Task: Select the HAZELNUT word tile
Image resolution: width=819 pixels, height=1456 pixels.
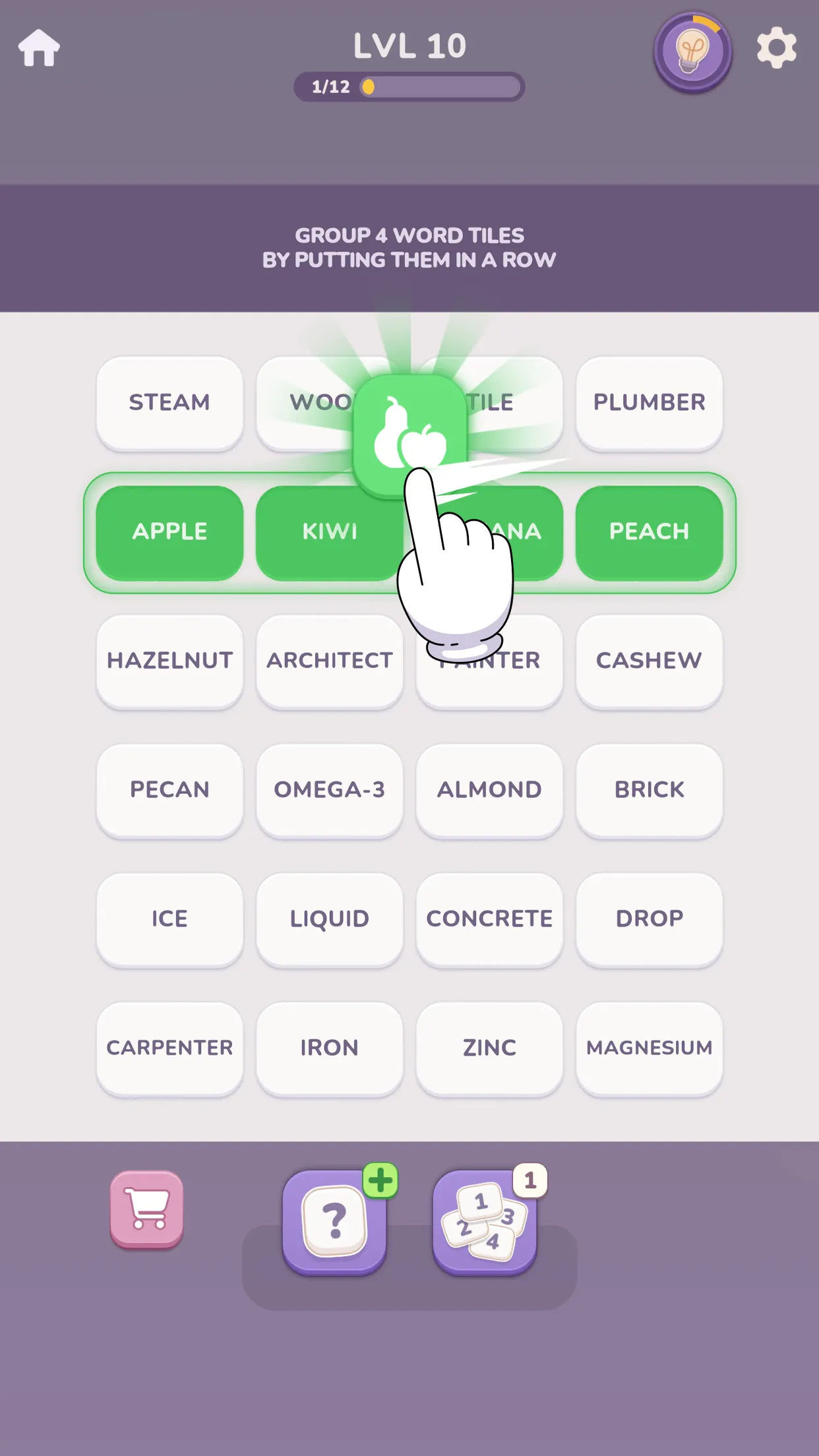Action: click(x=169, y=661)
